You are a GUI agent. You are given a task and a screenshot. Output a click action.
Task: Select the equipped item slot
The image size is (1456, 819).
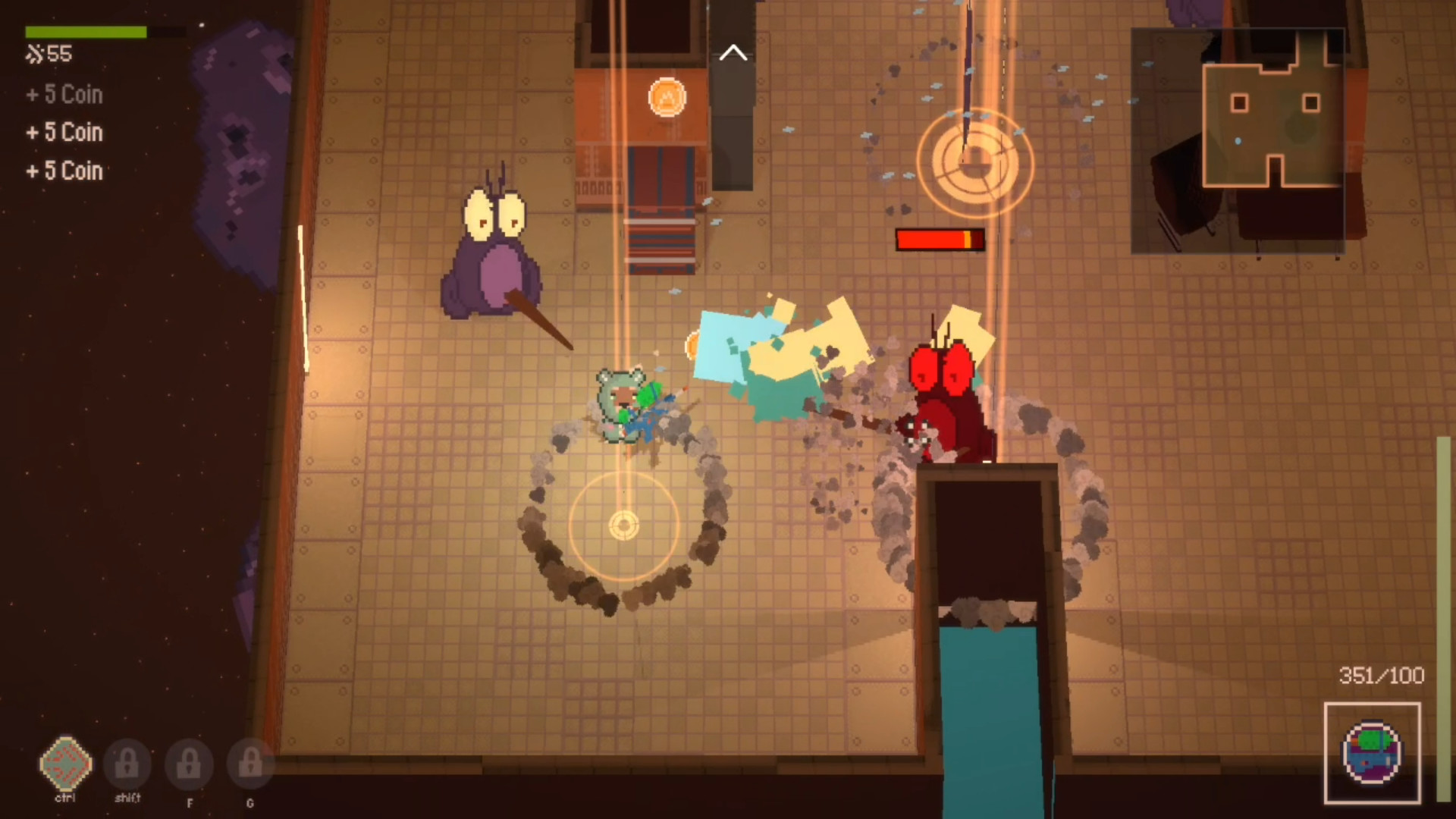1372,753
